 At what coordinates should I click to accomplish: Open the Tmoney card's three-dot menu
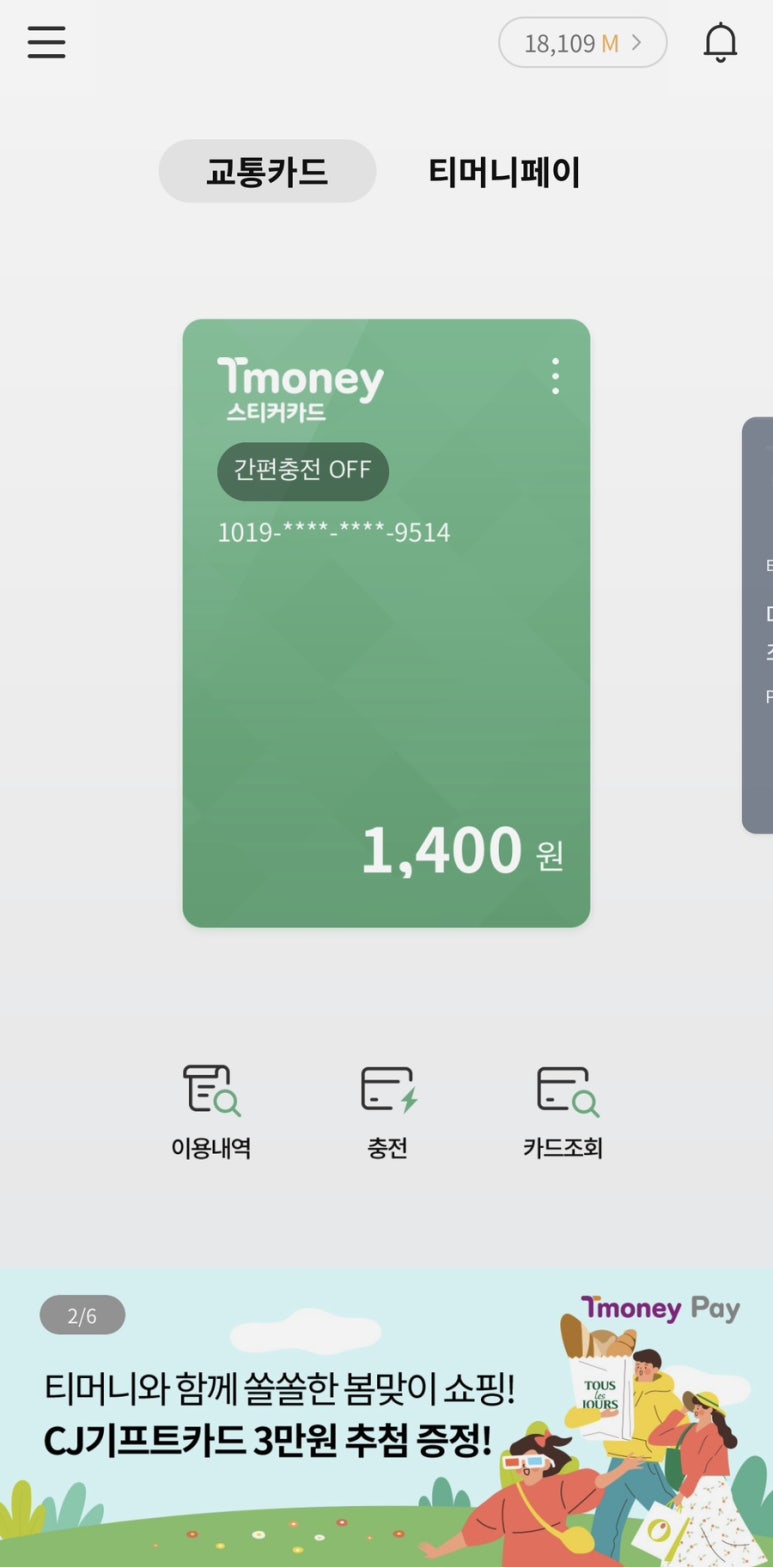tap(555, 377)
